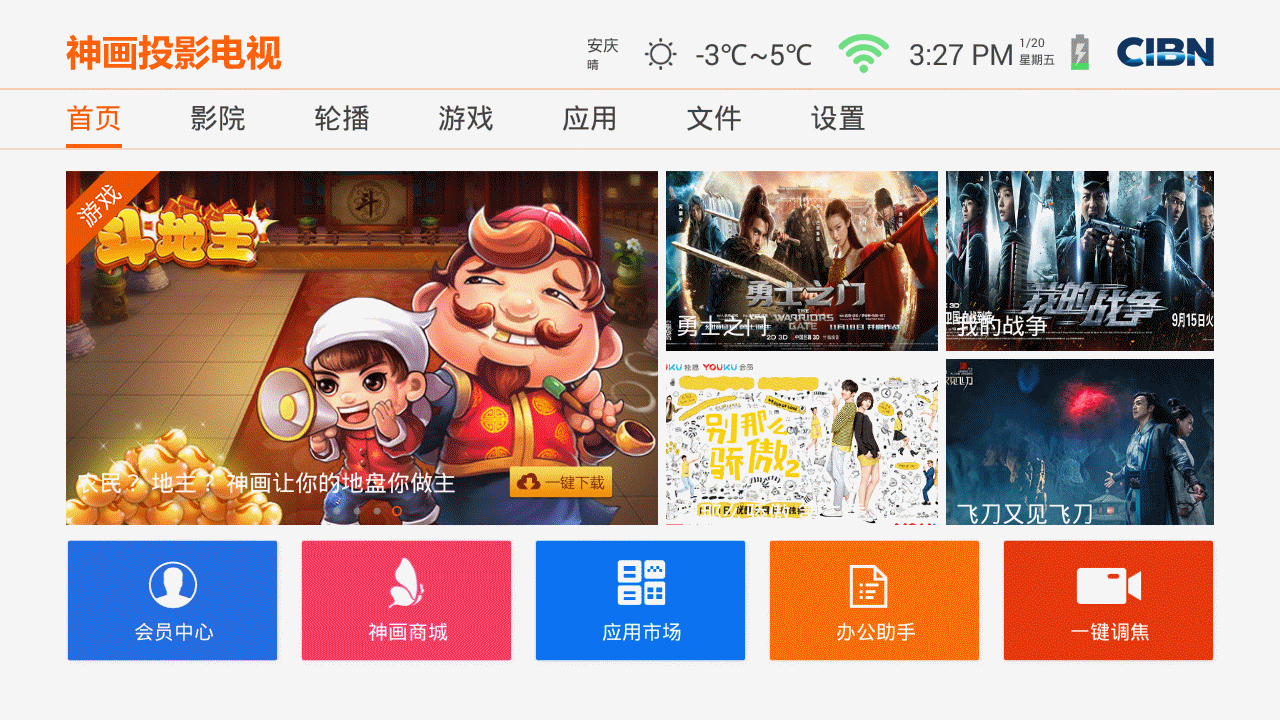Open the 影院 tab
1280x720 pixels.
tap(218, 118)
